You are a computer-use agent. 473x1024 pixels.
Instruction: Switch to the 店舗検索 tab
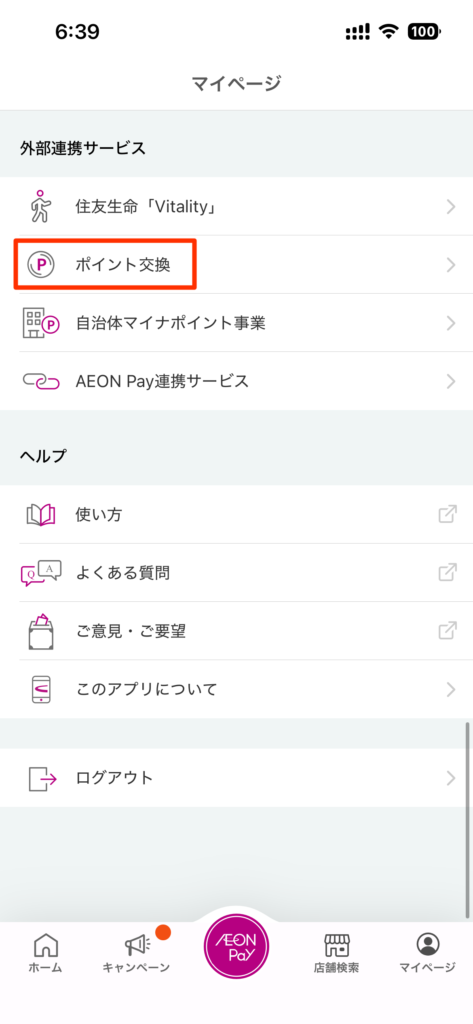(x=336, y=953)
